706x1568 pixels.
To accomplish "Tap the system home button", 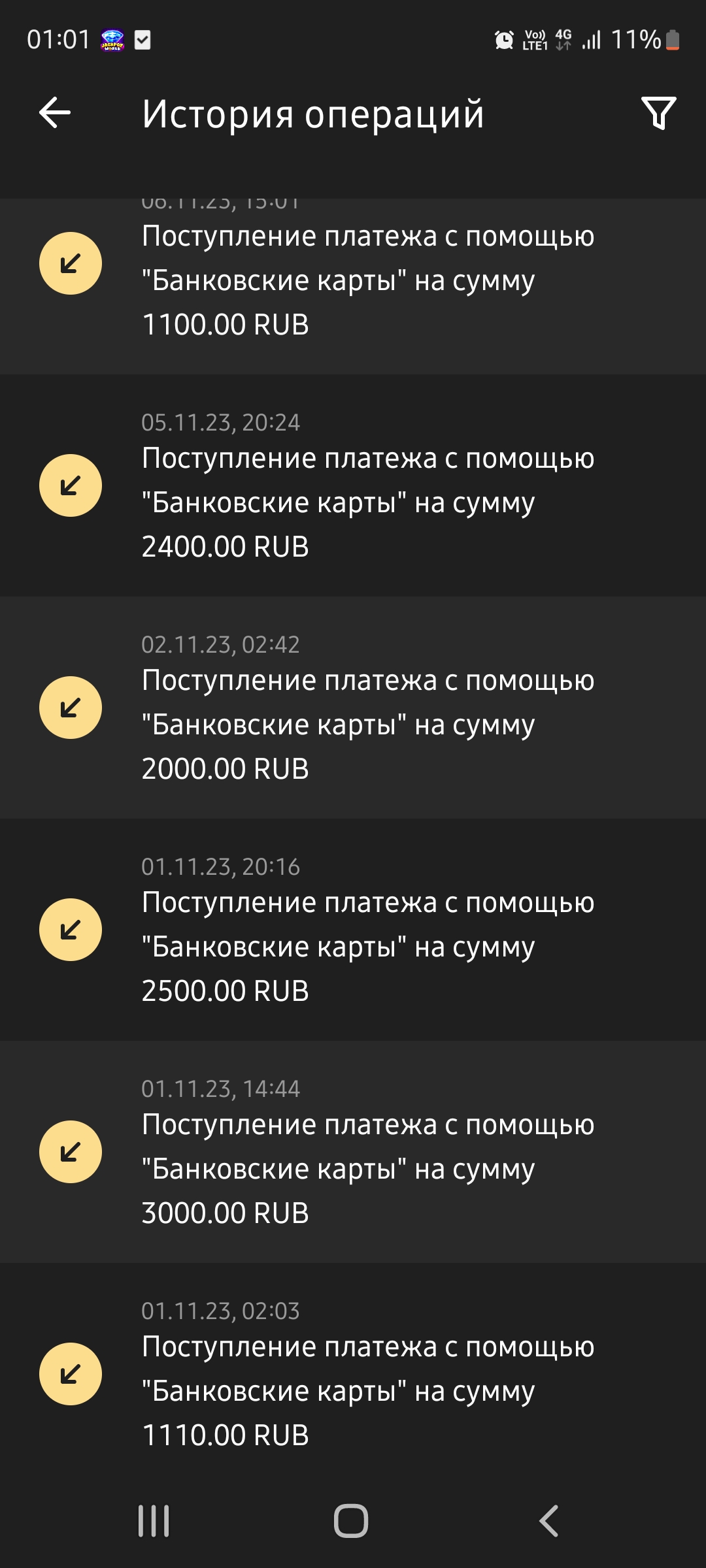I will (x=351, y=1521).
